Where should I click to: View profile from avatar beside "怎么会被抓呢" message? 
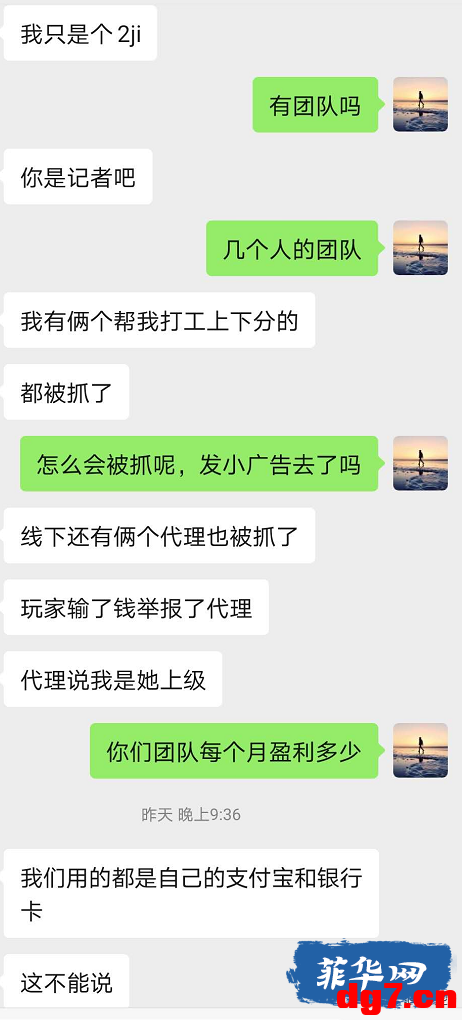point(420,463)
